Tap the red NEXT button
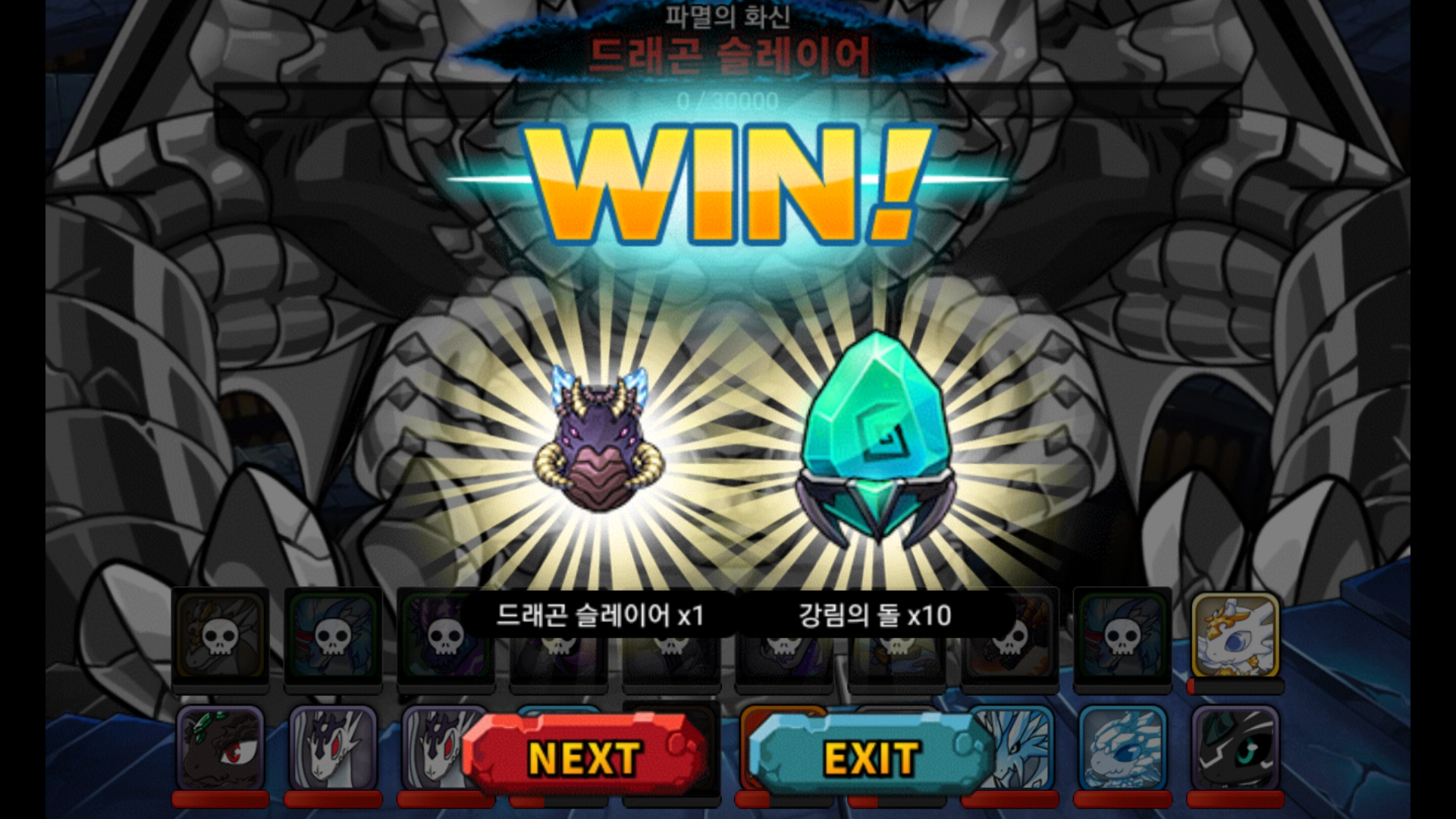 tap(584, 756)
